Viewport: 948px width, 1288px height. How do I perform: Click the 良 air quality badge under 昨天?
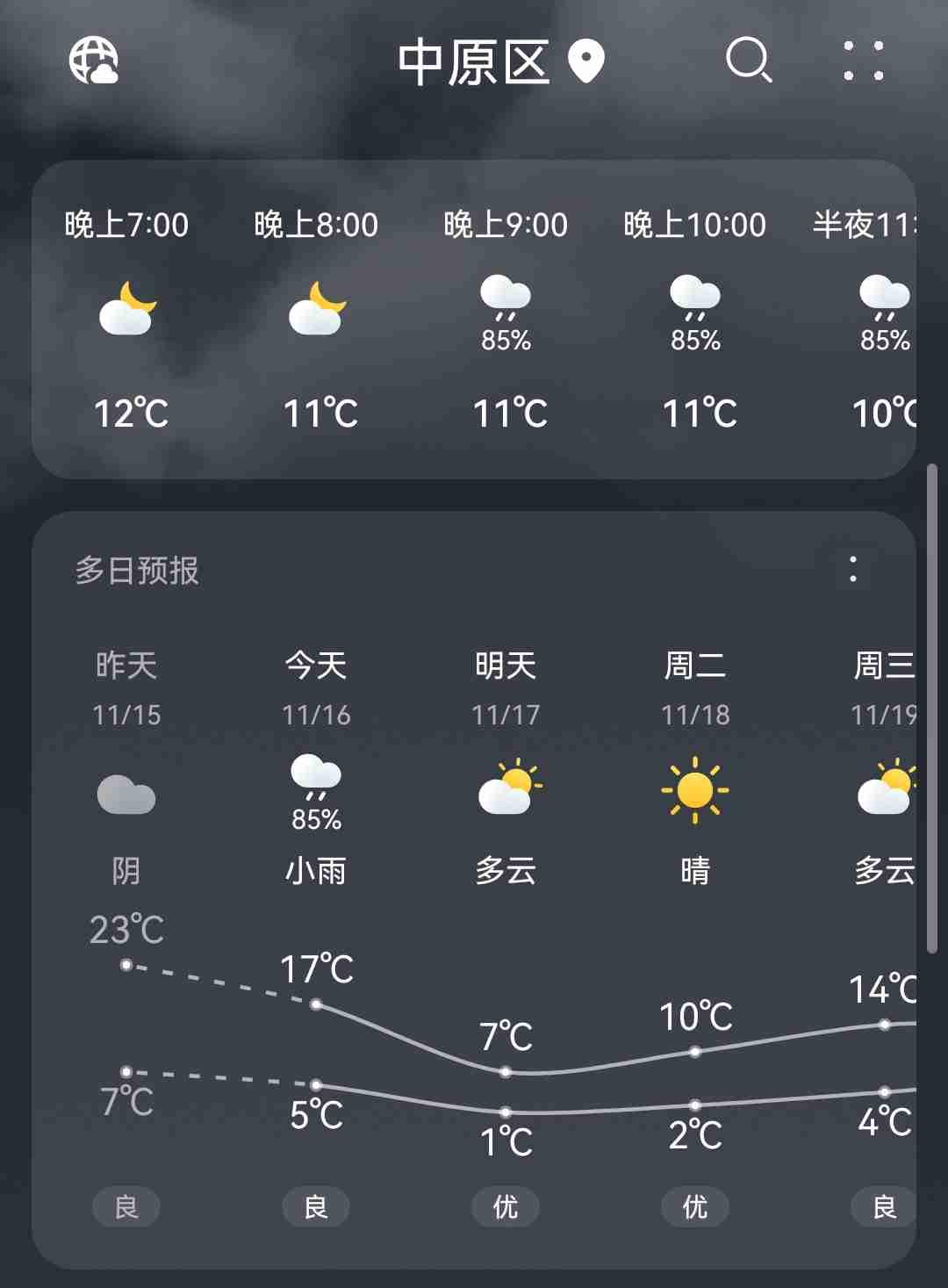click(x=126, y=1206)
